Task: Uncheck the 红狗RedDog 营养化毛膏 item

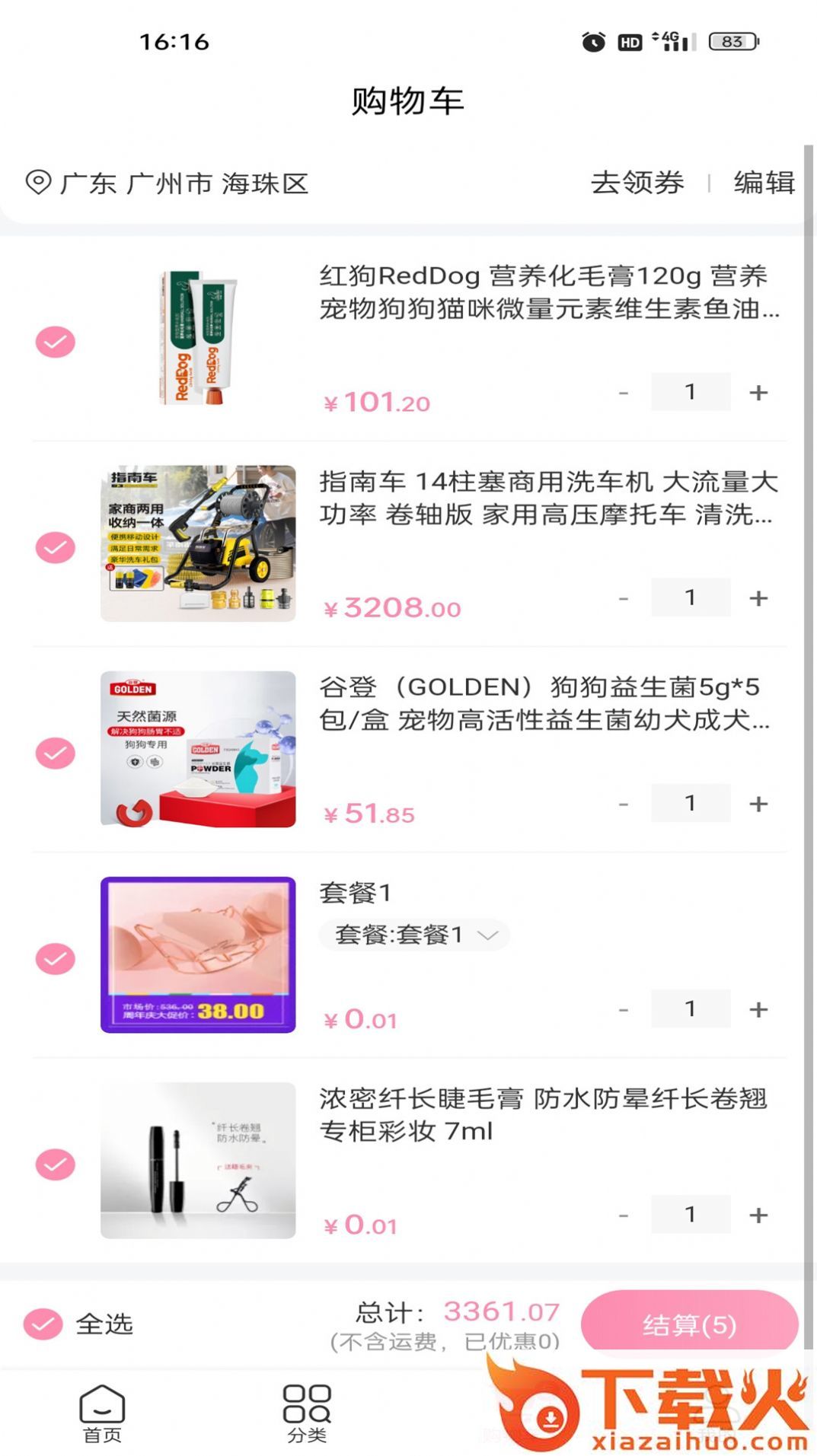Action: pos(56,342)
